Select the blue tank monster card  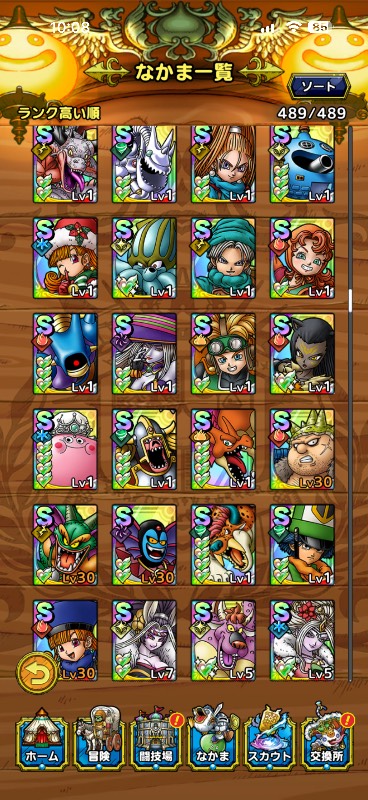[x=303, y=163]
